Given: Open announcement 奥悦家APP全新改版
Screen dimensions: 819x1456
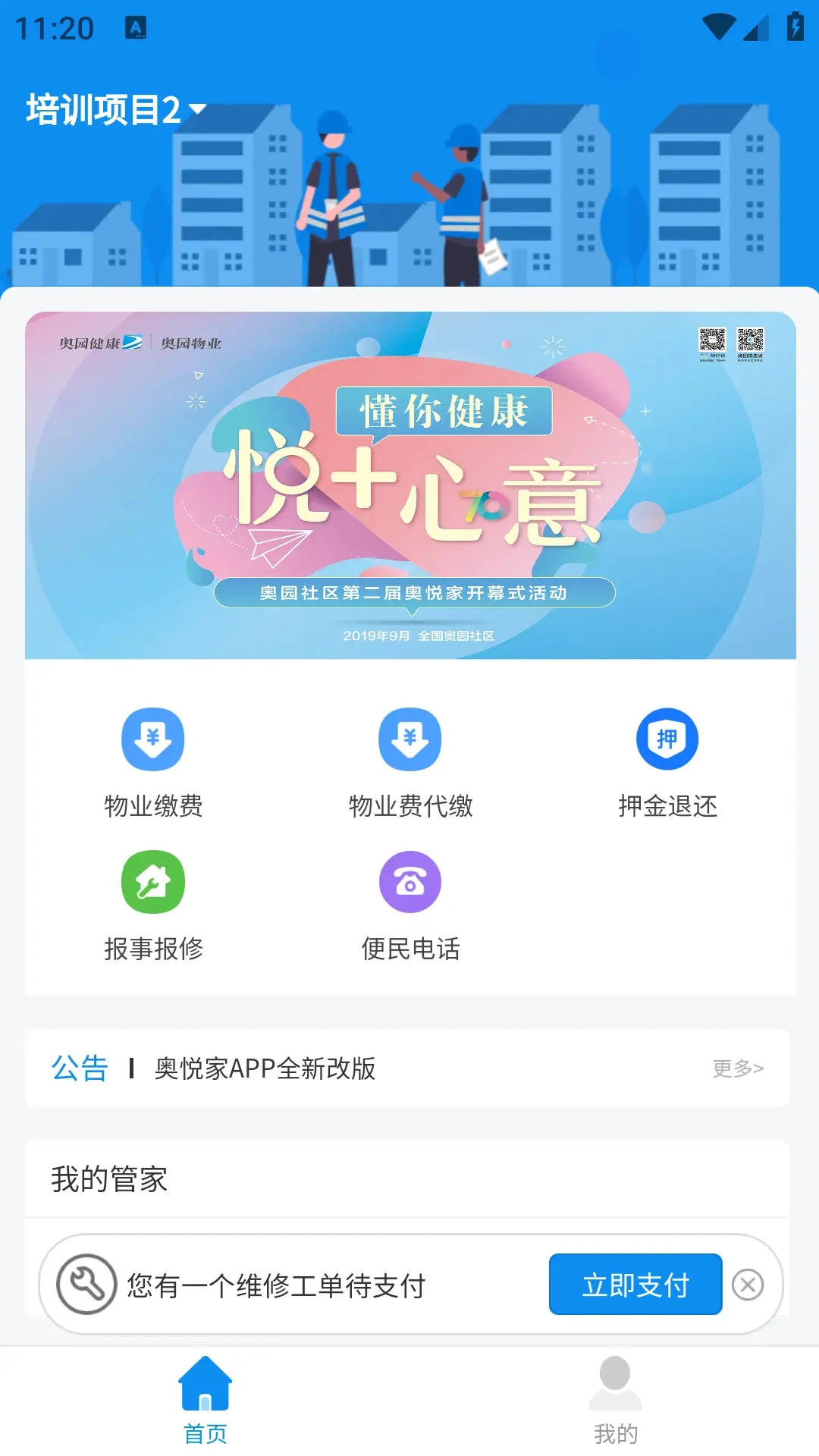Looking at the screenshot, I should pyautogui.click(x=265, y=1069).
